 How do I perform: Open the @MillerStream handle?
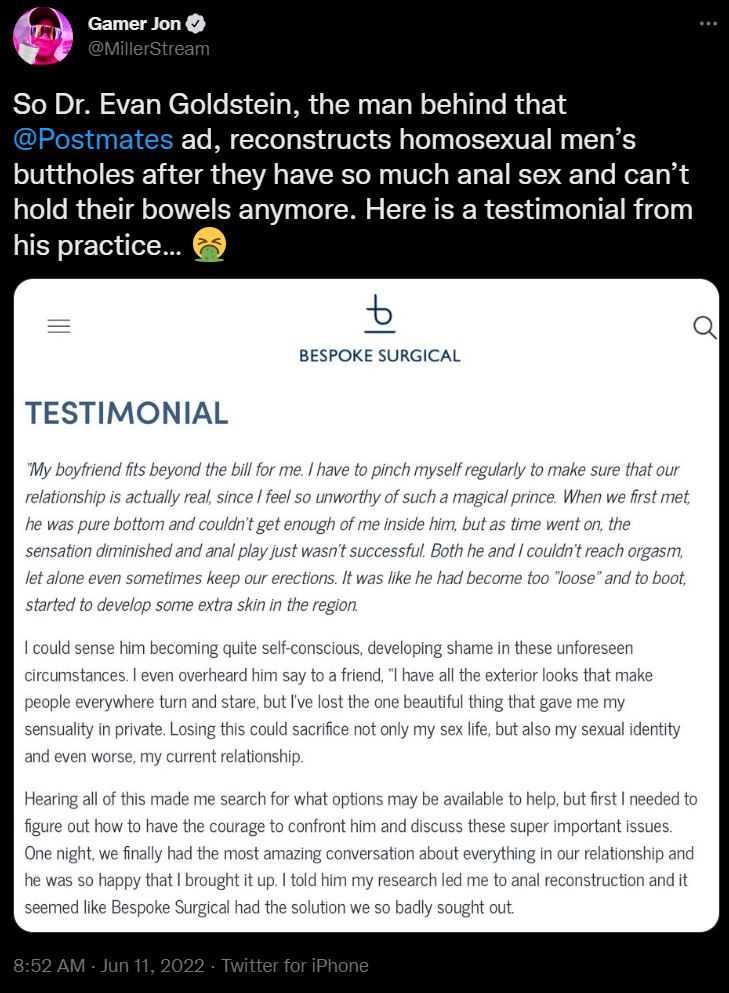[149, 48]
